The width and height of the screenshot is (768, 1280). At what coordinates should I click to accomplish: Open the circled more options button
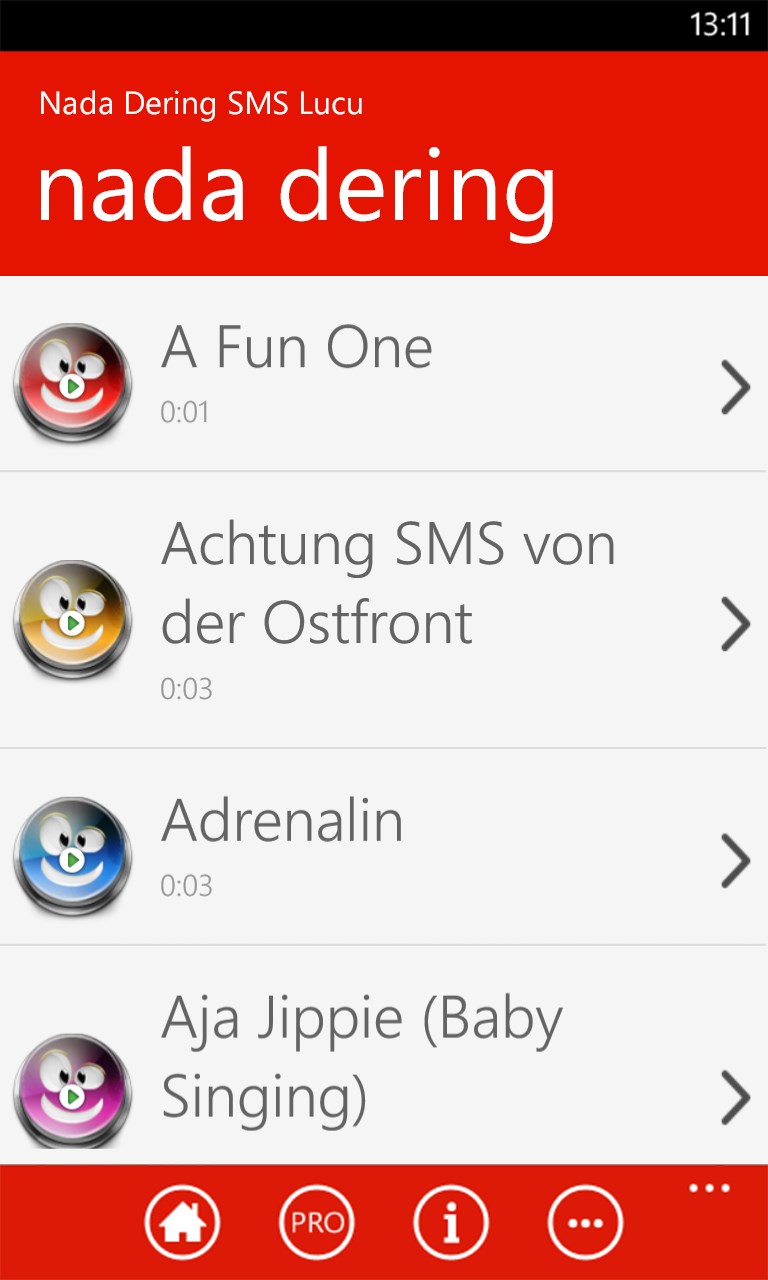(585, 1222)
